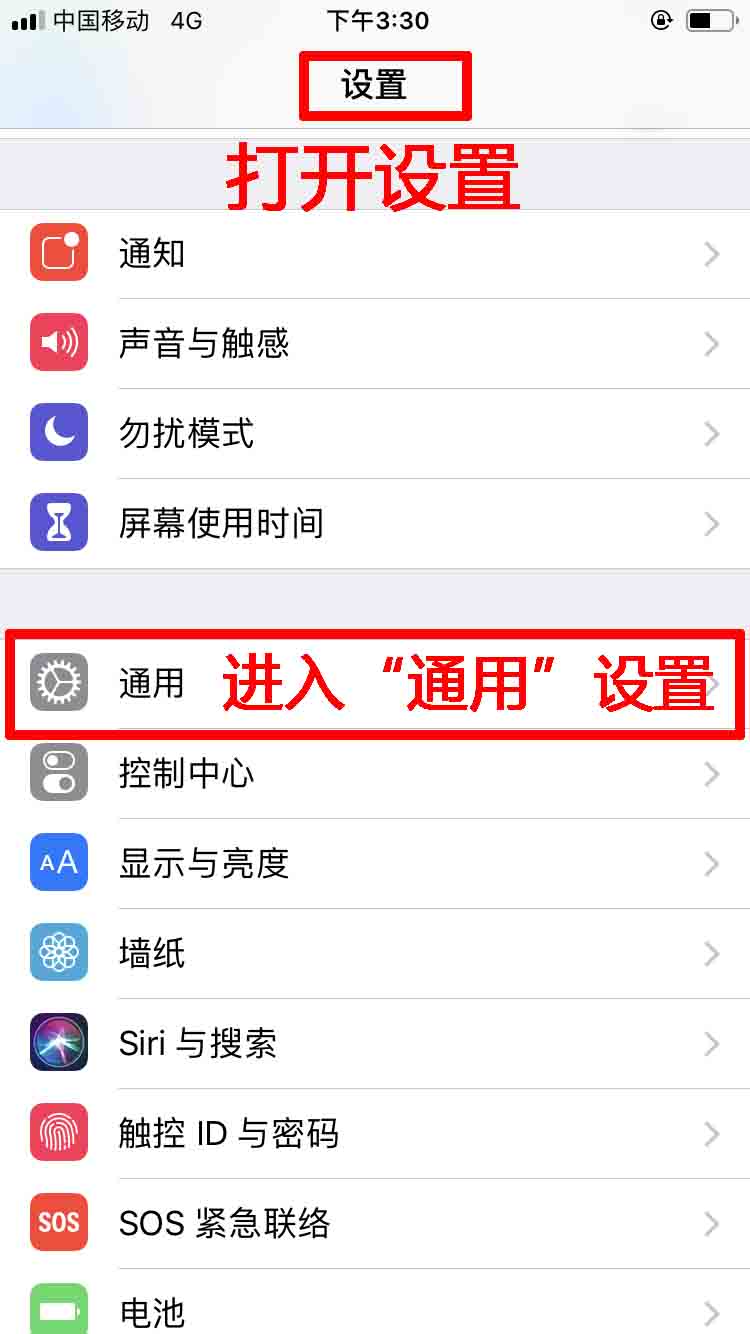This screenshot has height=1334, width=750.
Task: Open 电池 settings
Action: tap(375, 1302)
